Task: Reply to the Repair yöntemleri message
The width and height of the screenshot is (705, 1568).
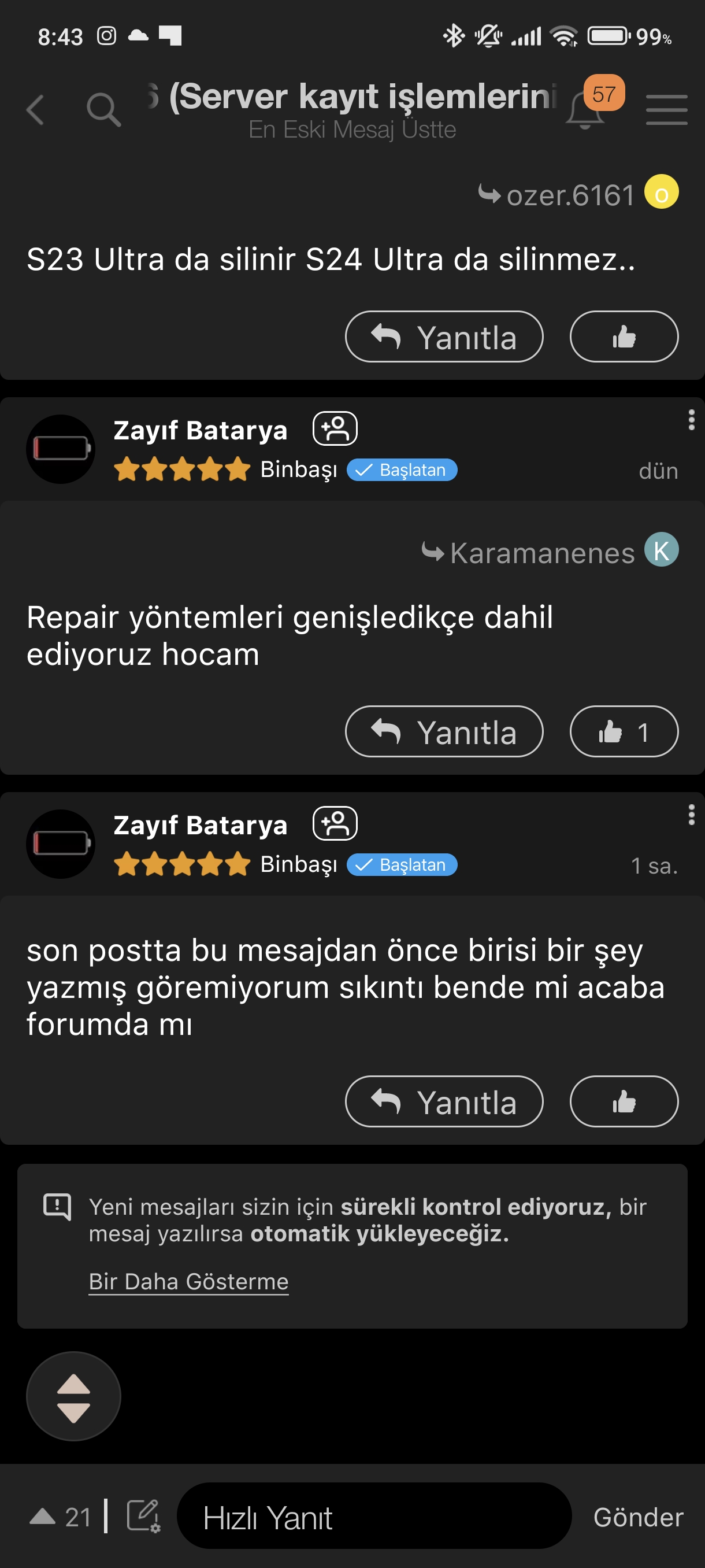Action: click(x=444, y=731)
